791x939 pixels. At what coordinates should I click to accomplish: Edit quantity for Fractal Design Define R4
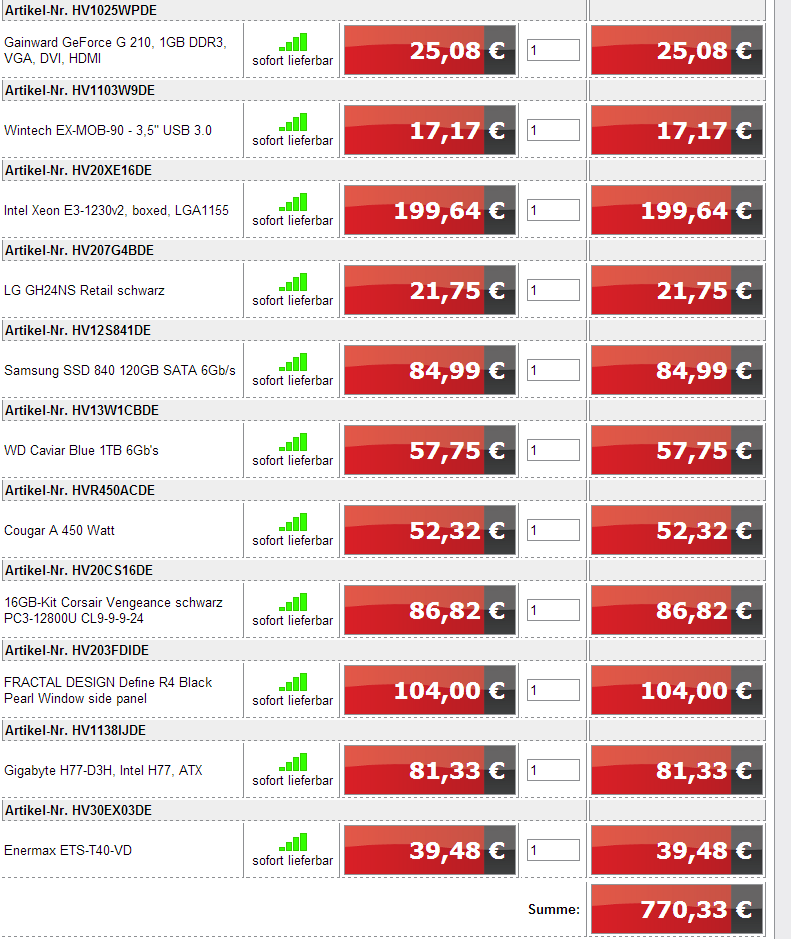click(553, 690)
